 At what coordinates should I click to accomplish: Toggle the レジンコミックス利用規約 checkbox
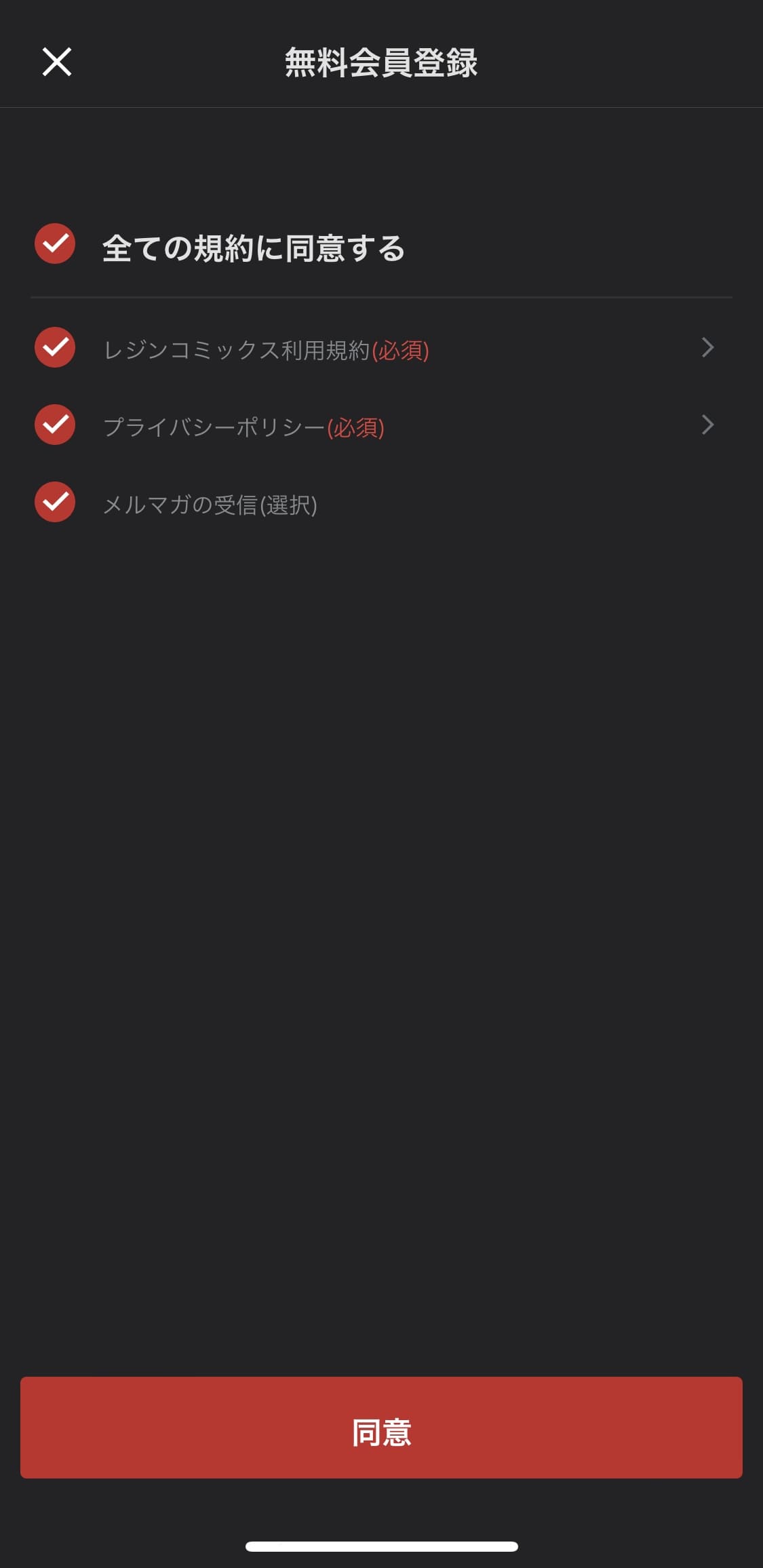pyautogui.click(x=55, y=347)
